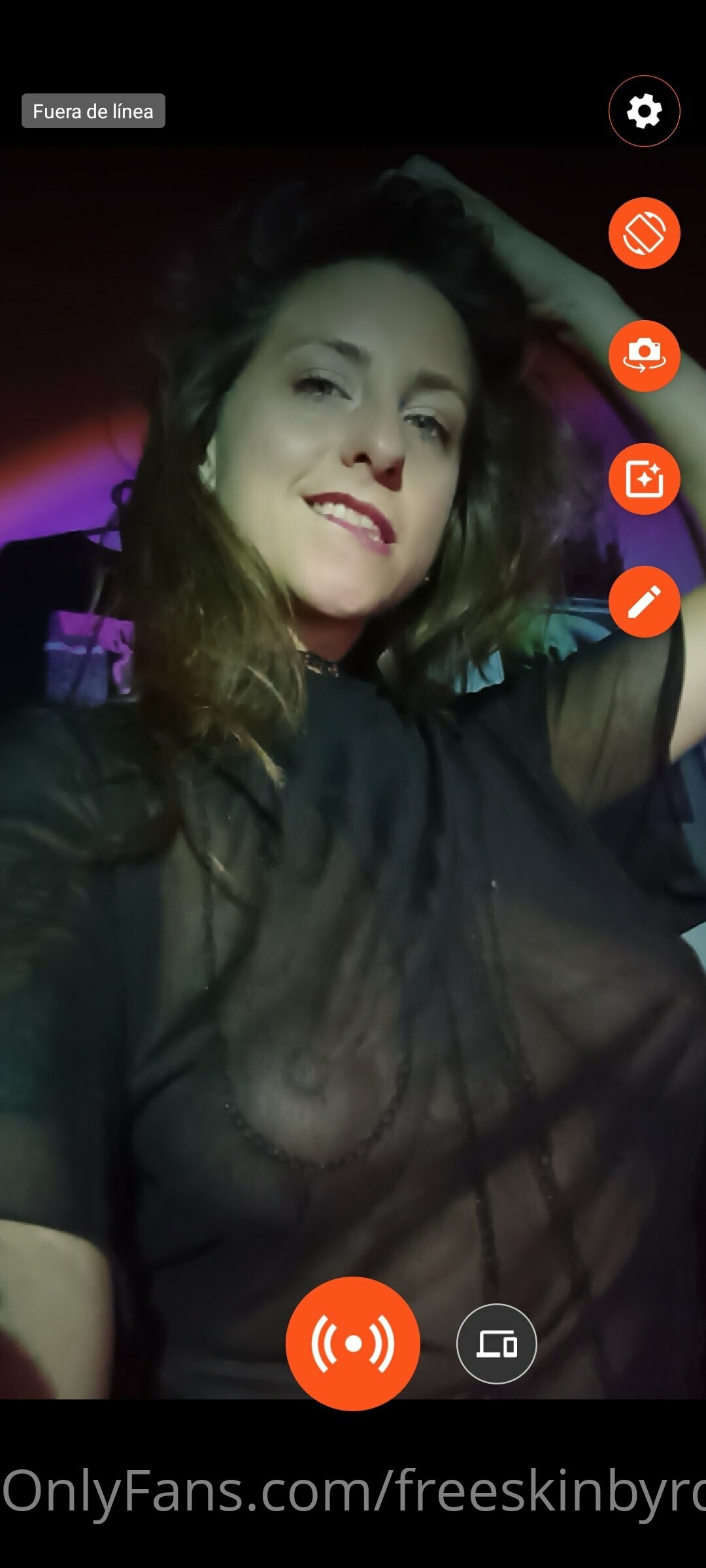Open the stream settings gear
Image resolution: width=706 pixels, height=1568 pixels.
point(644,111)
